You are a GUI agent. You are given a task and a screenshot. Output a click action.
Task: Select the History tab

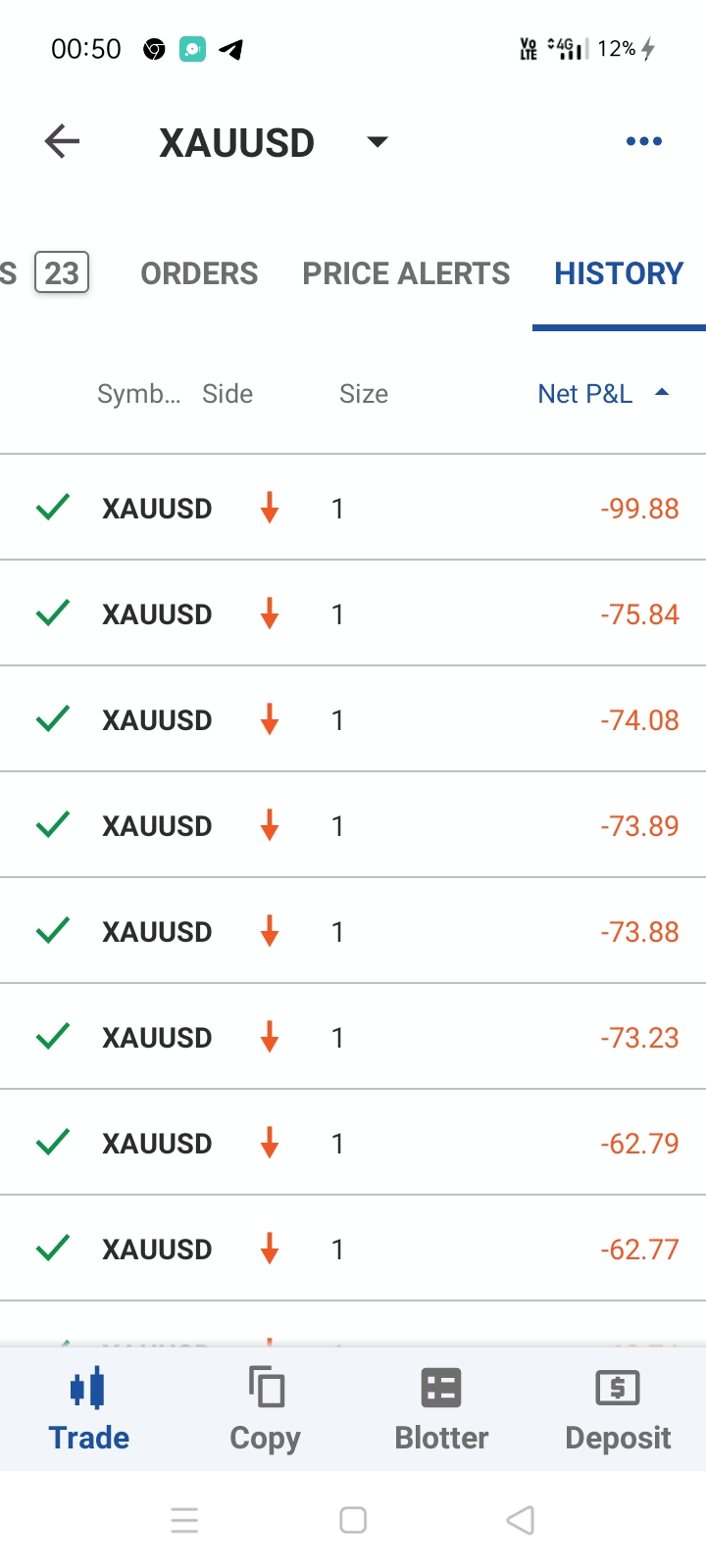(x=619, y=273)
